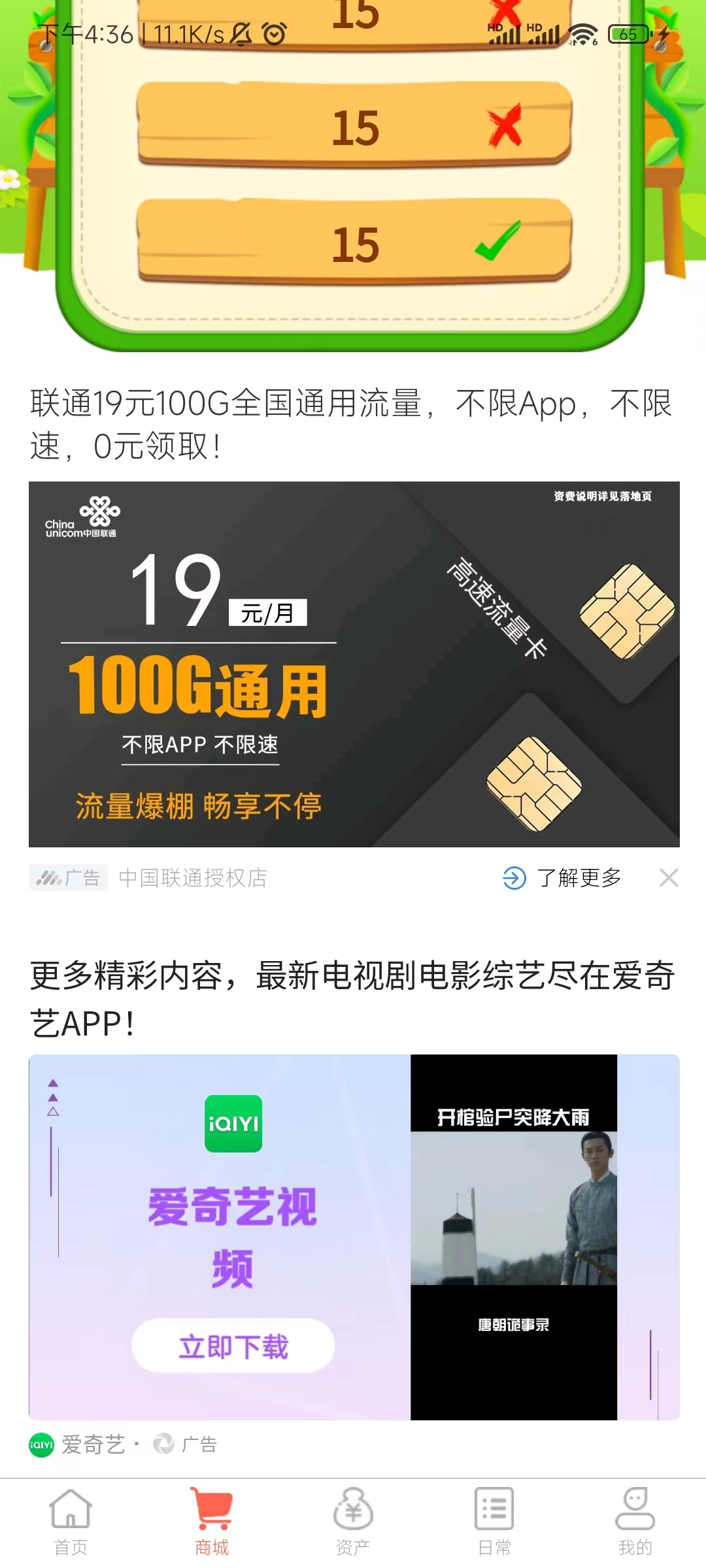
Task: Go to the 首页 home tab
Action: tap(71, 1521)
